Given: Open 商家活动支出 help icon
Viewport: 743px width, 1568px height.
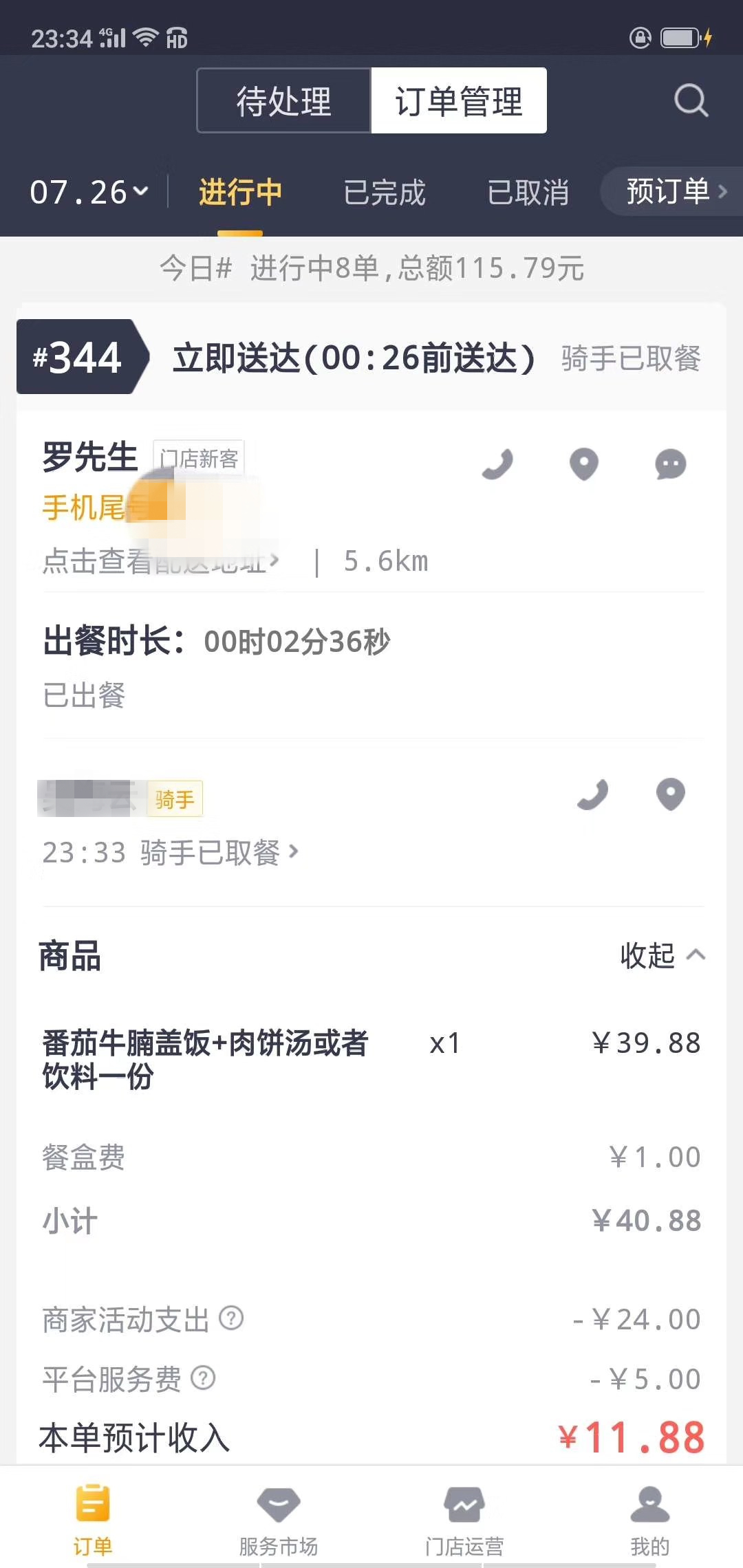Looking at the screenshot, I should coord(231,1318).
